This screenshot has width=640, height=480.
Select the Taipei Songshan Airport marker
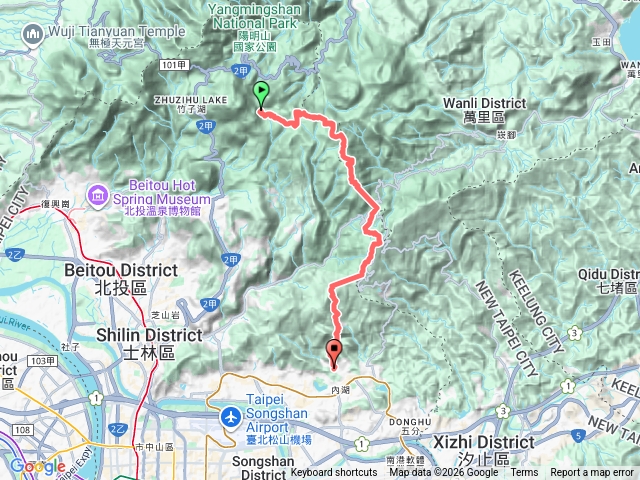coord(231,414)
